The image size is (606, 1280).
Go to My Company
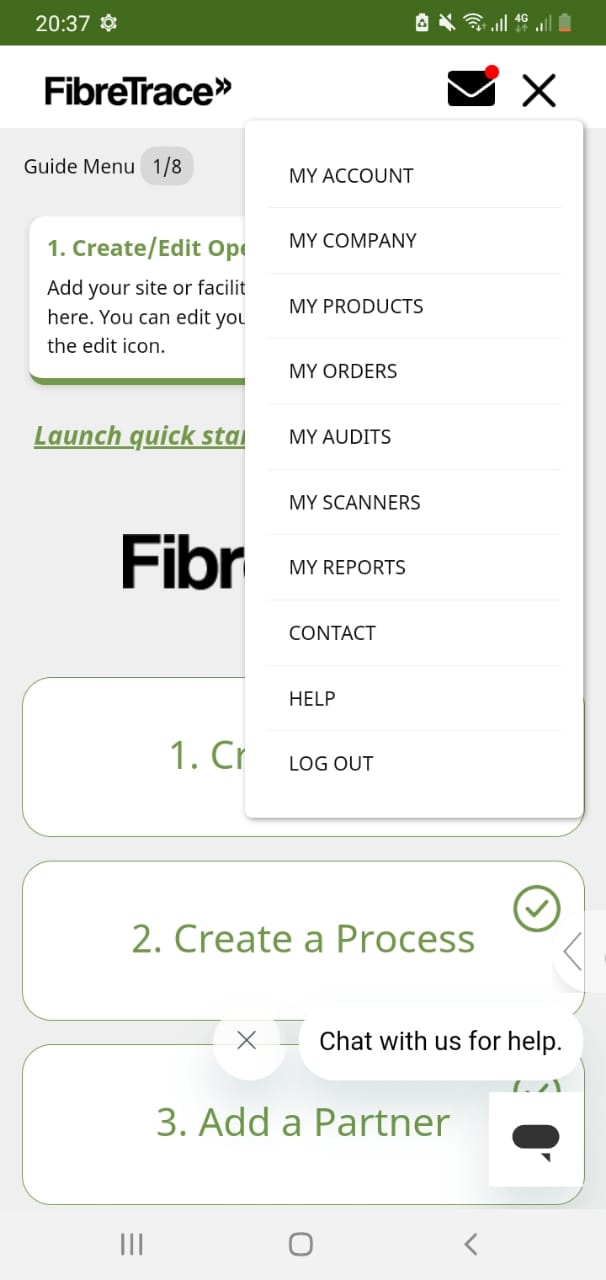tap(414, 241)
